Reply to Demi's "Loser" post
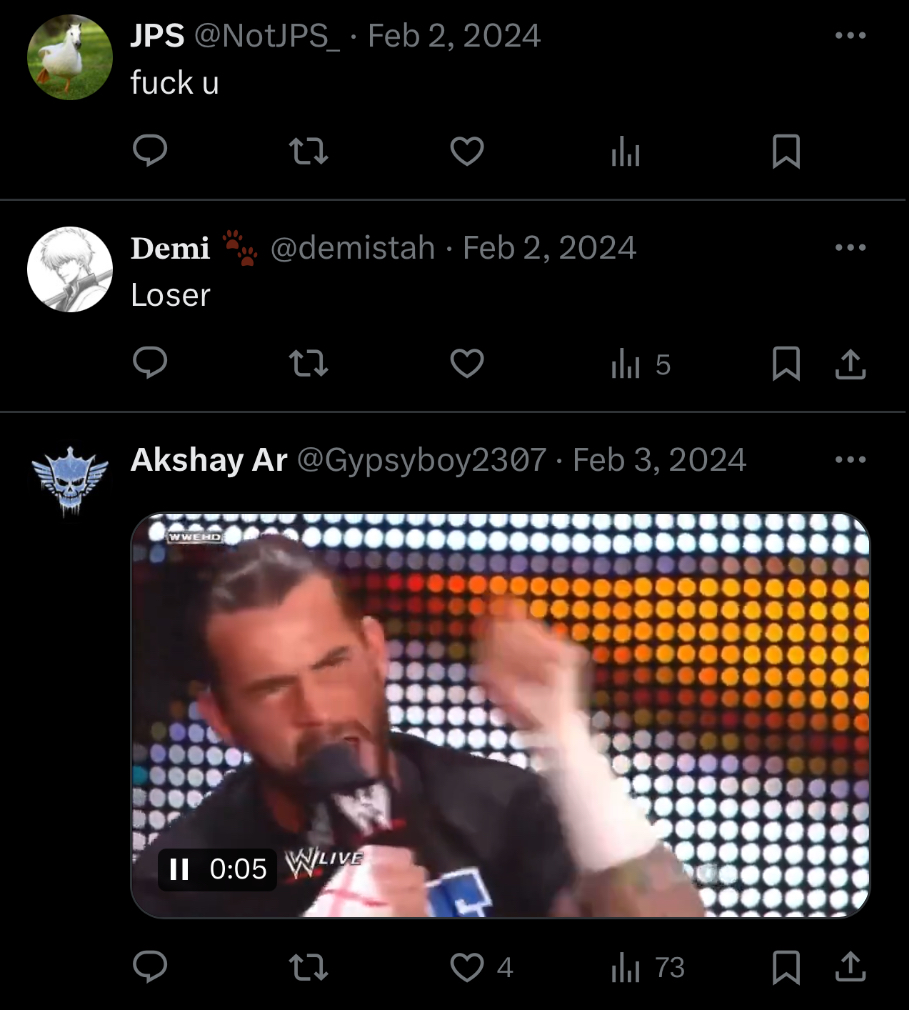Viewport: 909px width, 1010px height. coord(150,364)
